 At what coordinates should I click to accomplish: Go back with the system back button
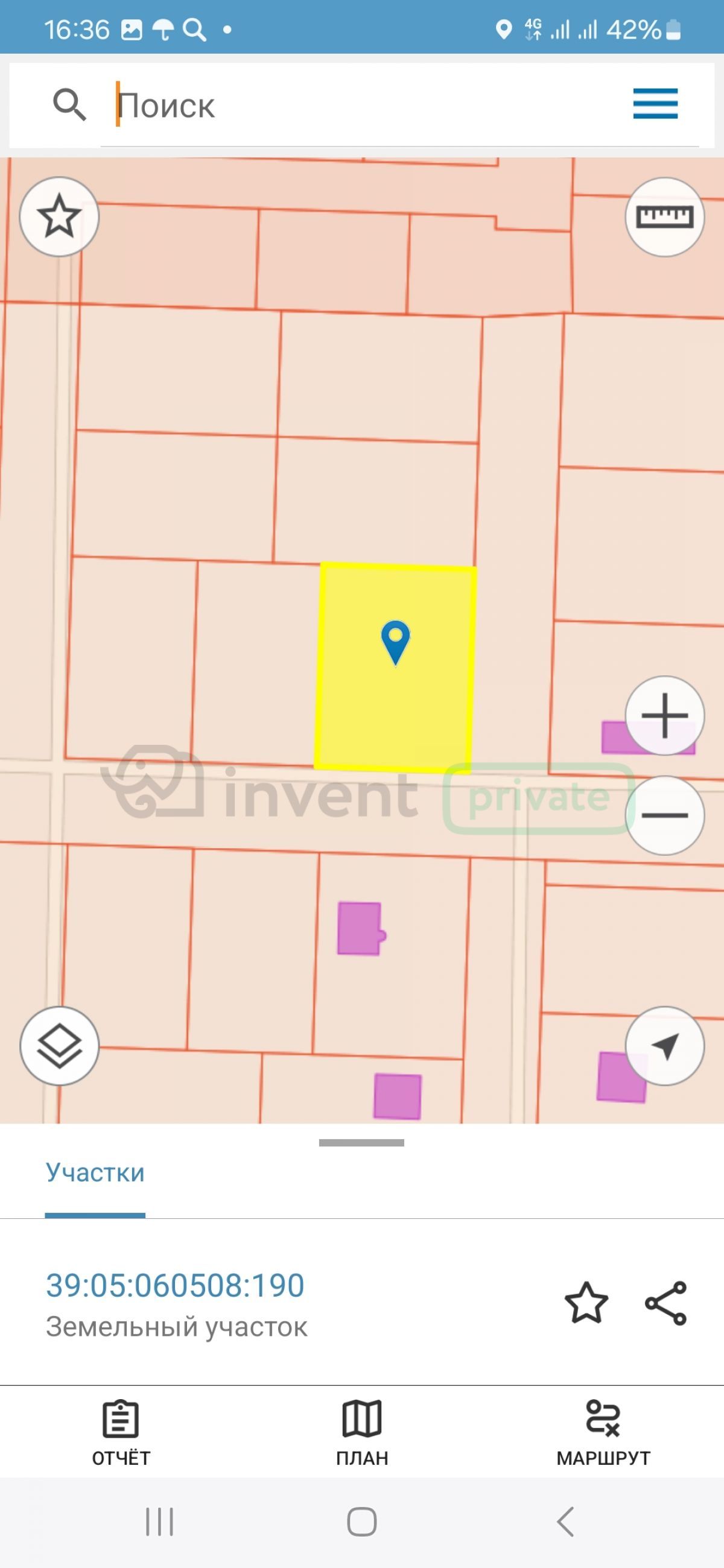565,1522
